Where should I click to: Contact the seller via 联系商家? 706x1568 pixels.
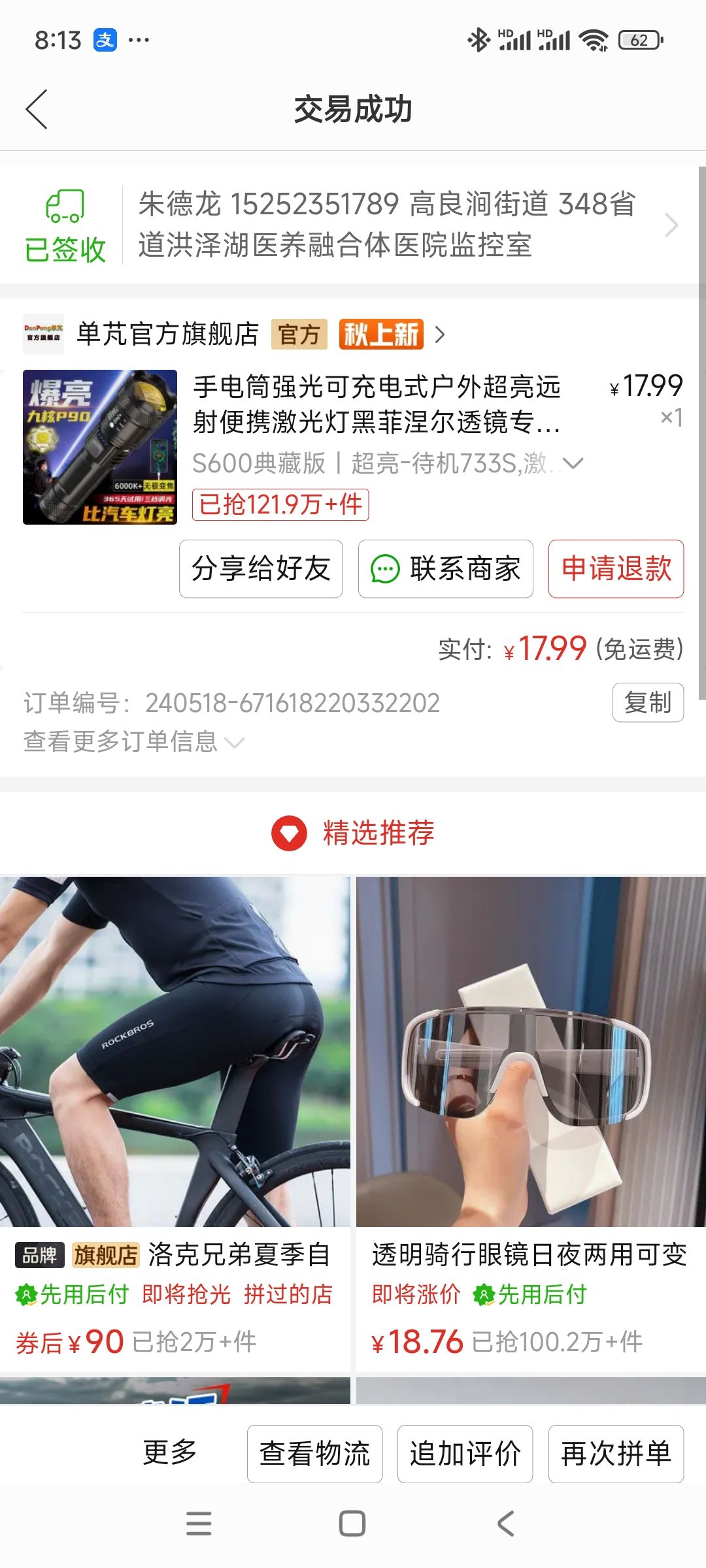[446, 568]
